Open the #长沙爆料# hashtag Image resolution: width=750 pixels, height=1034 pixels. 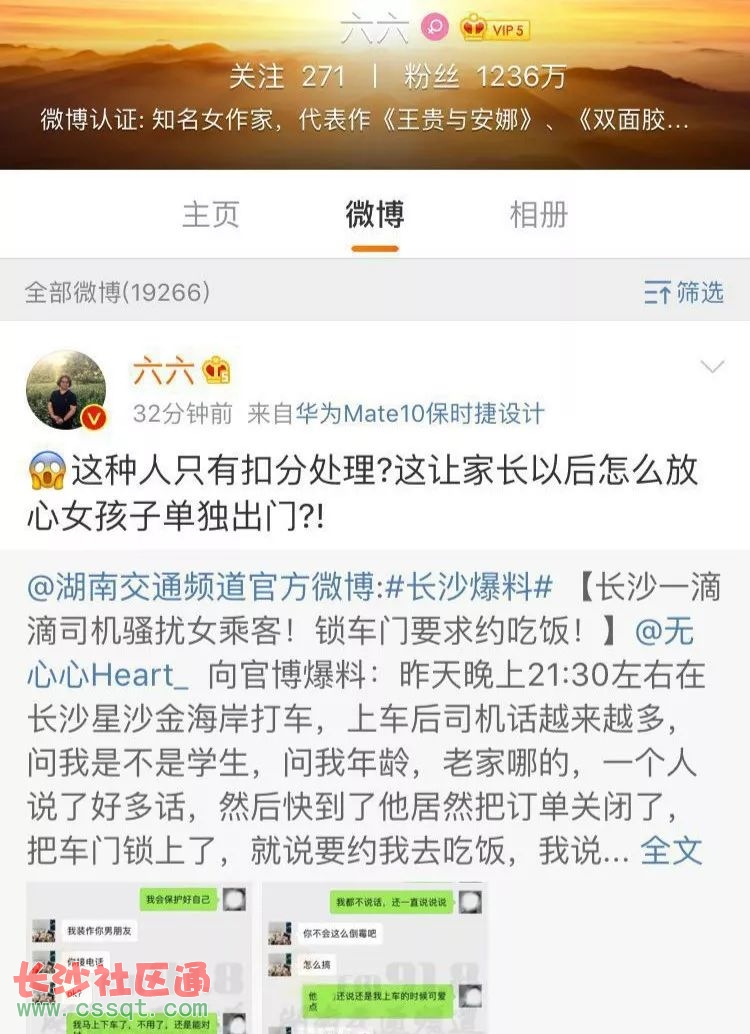point(469,588)
